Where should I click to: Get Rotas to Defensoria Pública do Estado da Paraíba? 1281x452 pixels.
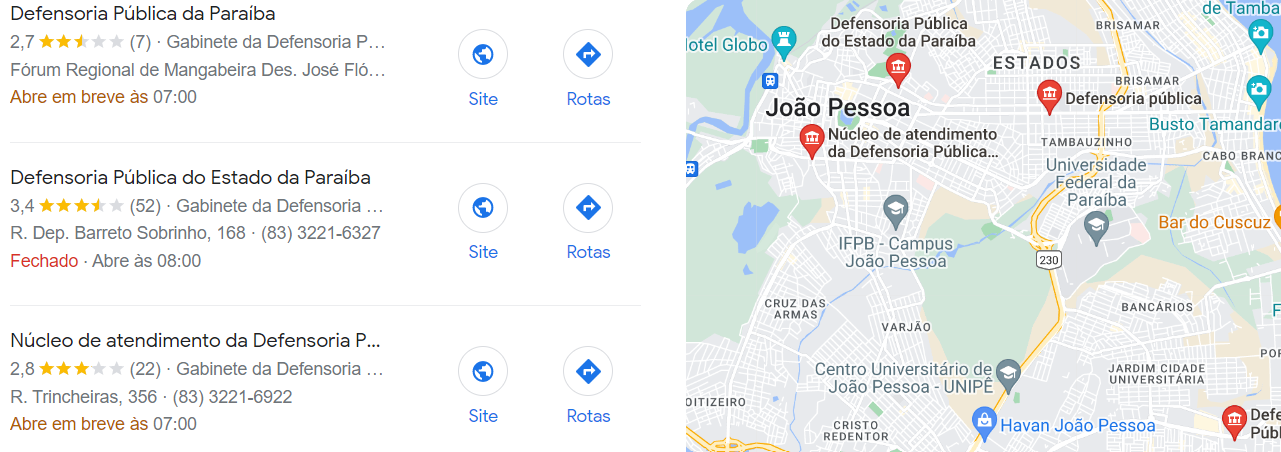coord(588,208)
